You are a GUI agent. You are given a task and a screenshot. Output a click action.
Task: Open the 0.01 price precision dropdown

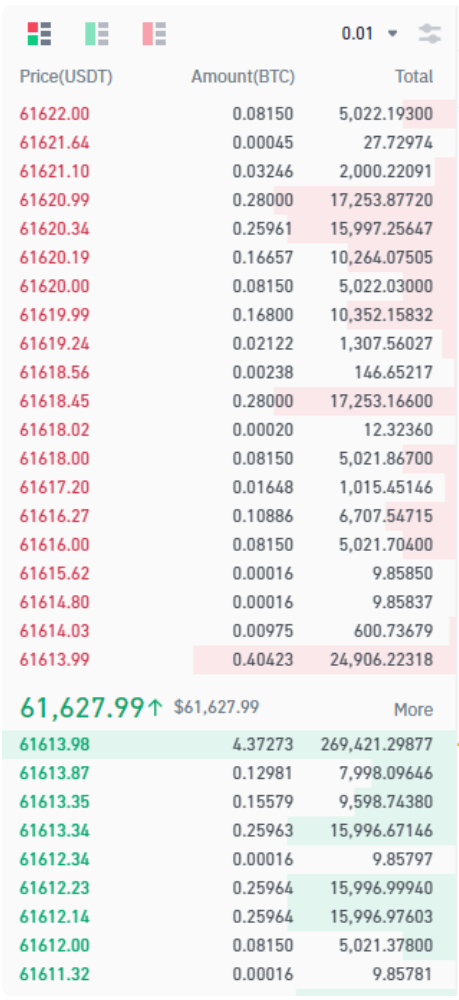point(370,33)
